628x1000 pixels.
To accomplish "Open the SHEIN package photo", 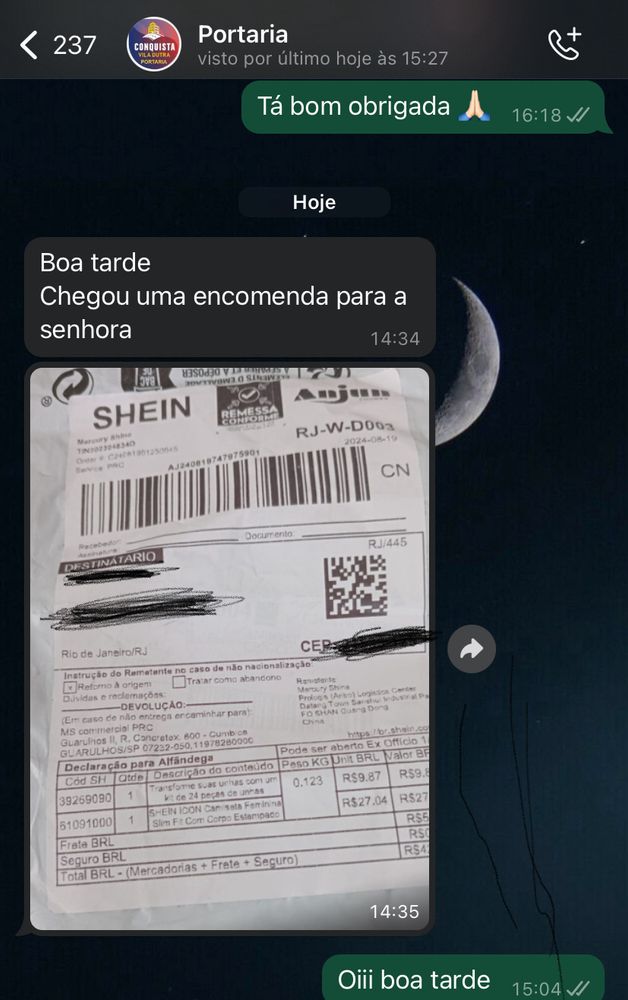I will point(230,648).
